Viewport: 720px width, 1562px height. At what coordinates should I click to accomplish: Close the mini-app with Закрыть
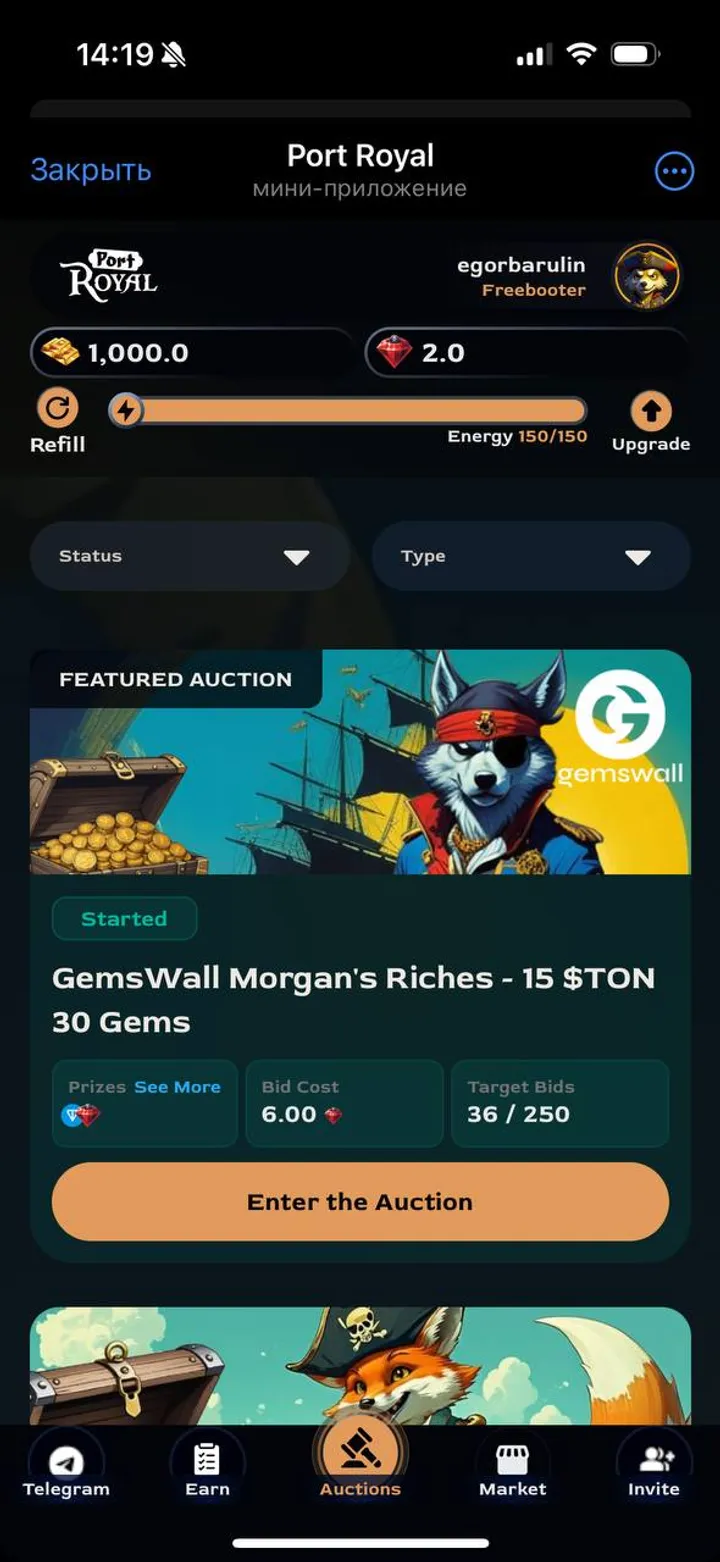[x=90, y=170]
